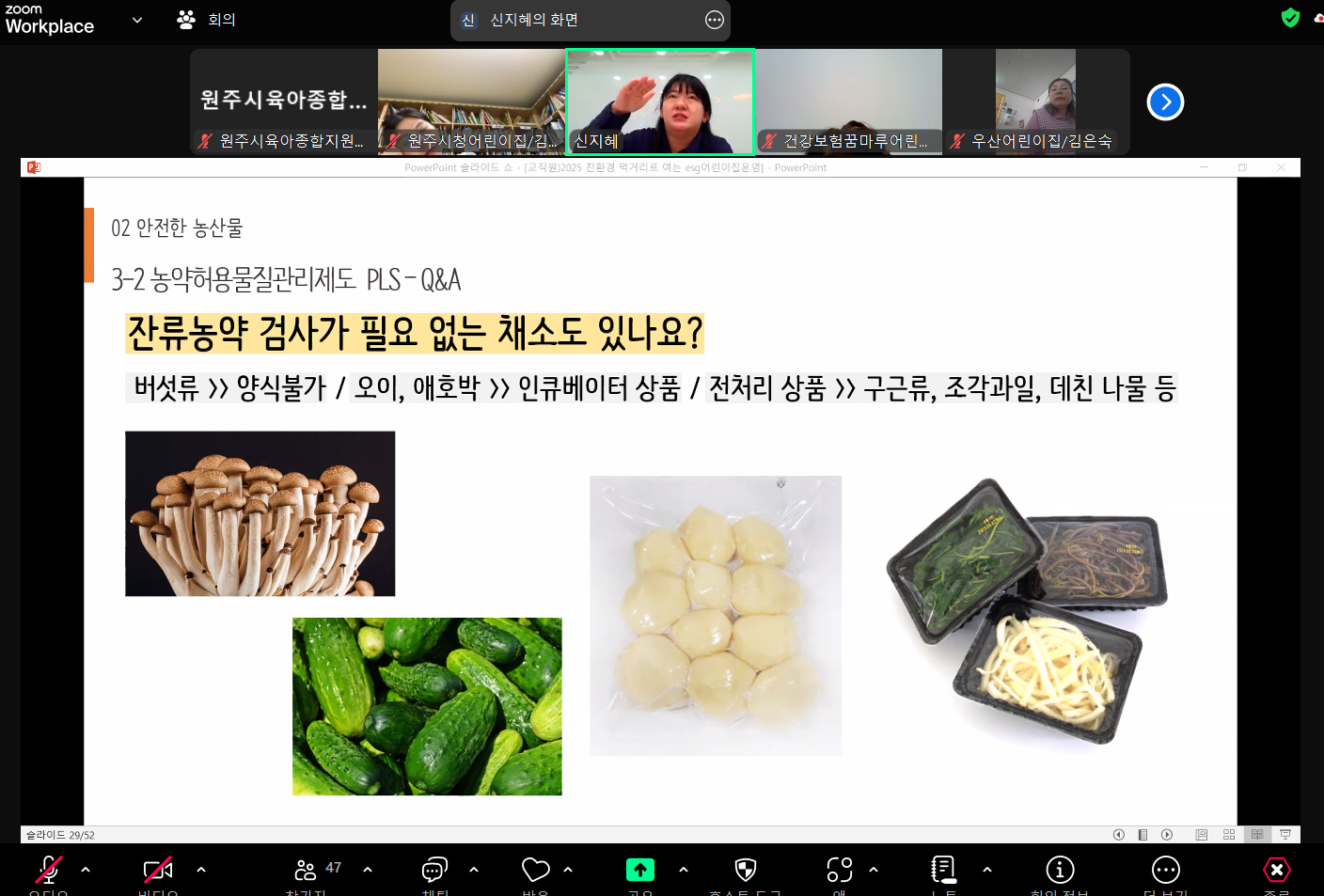Unmute the microphone audio button
1324x896 pixels.
48,870
